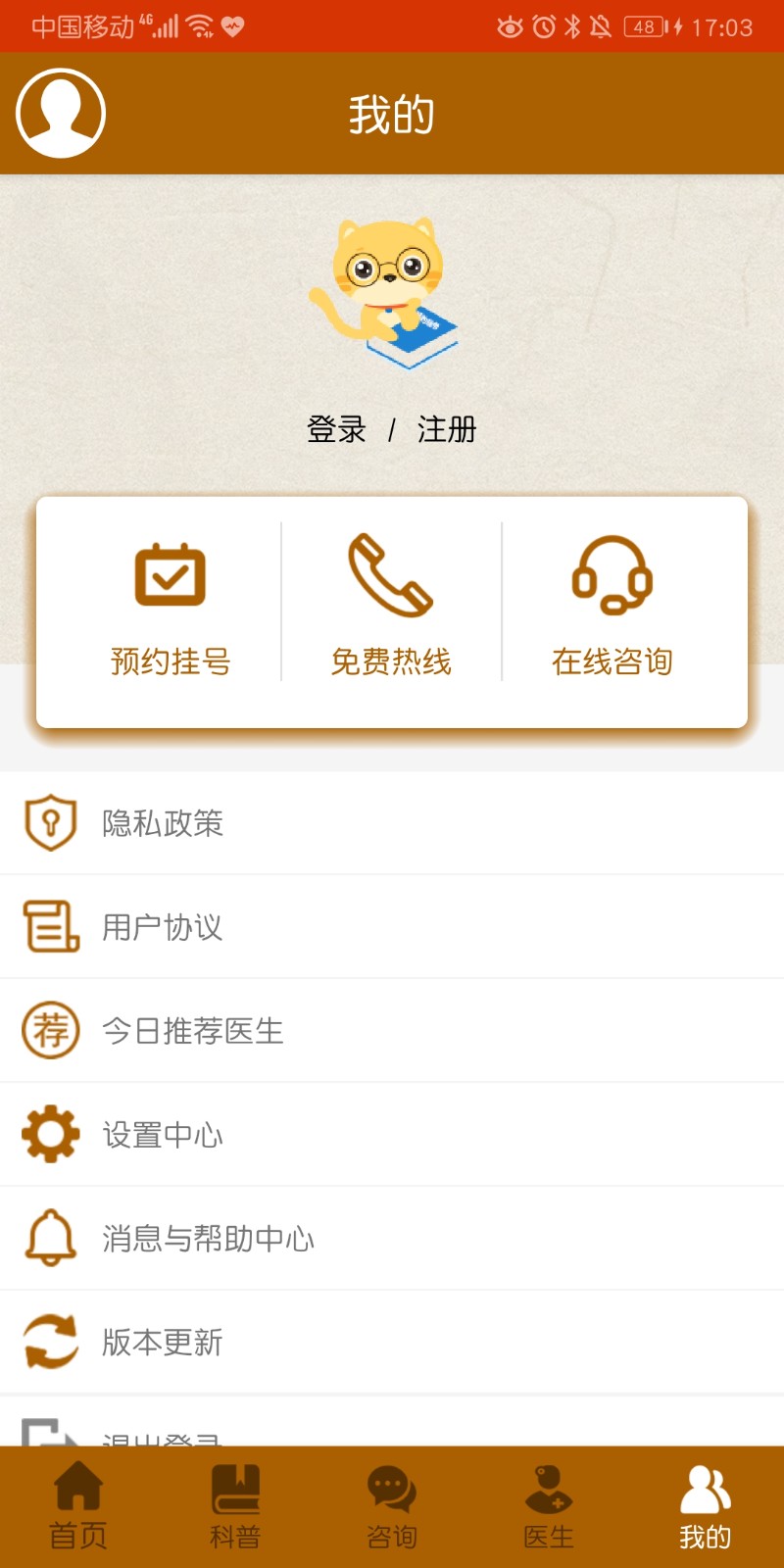This screenshot has height=1568, width=784.
Task: Tap the 登录 link
Action: click(x=336, y=429)
